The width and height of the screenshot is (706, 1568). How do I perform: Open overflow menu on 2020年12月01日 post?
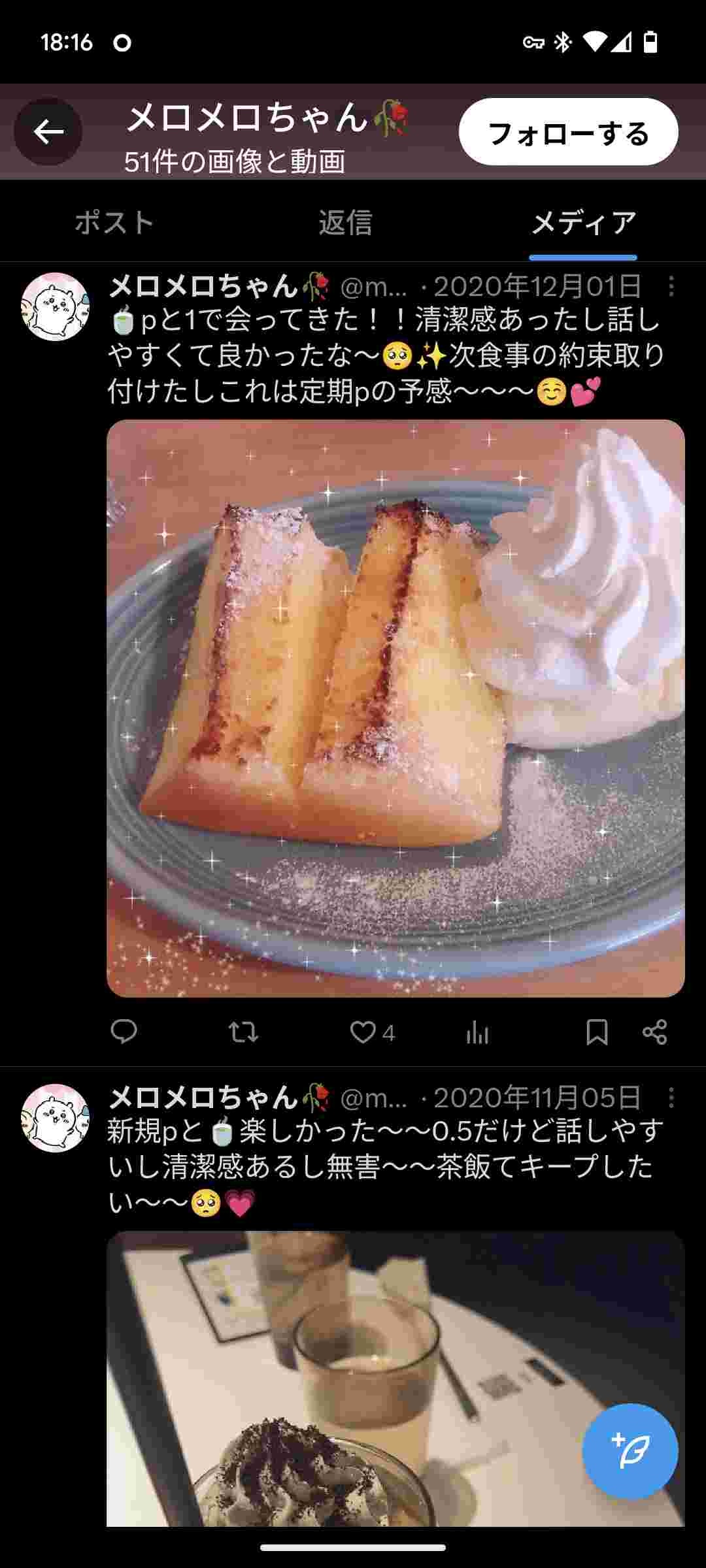click(671, 287)
